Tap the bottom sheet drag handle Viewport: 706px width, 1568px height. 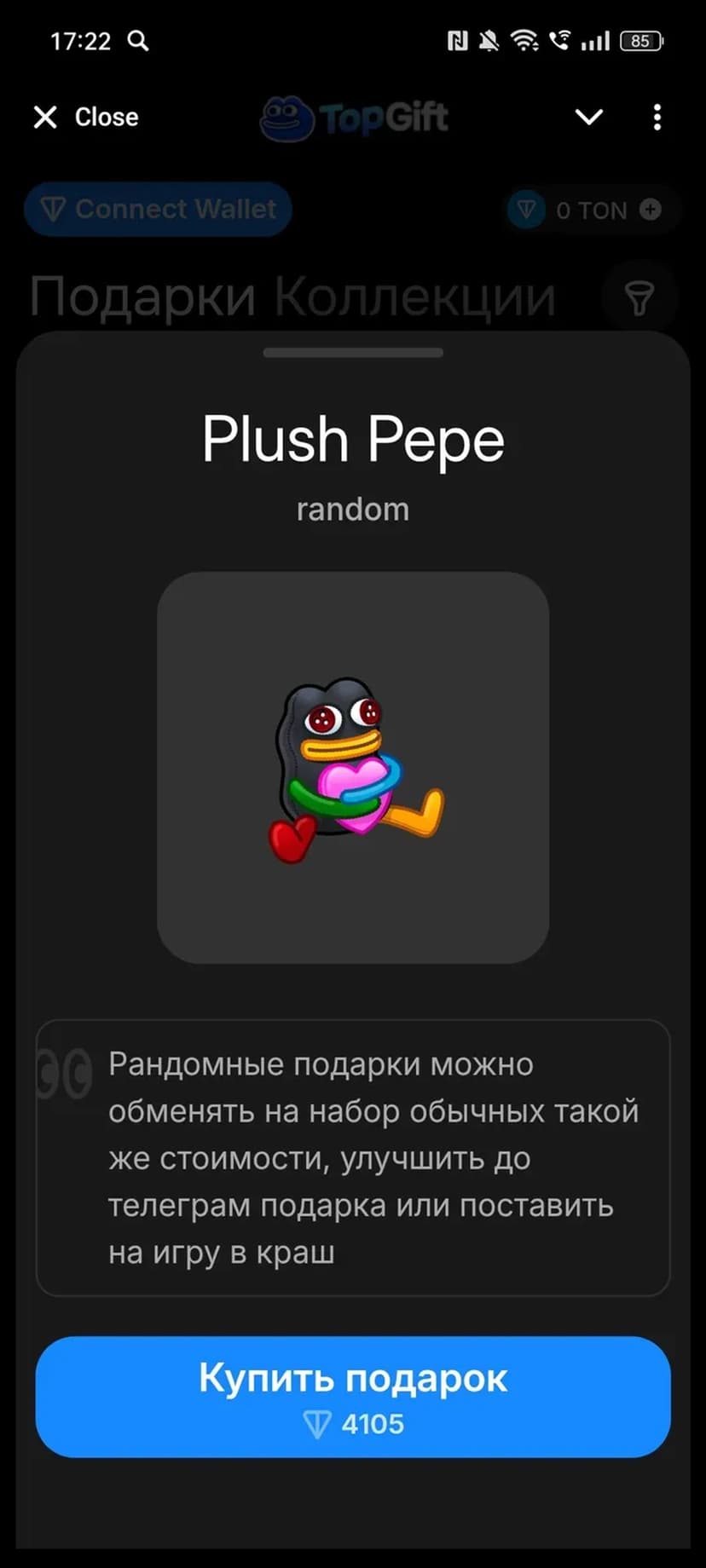tap(353, 353)
